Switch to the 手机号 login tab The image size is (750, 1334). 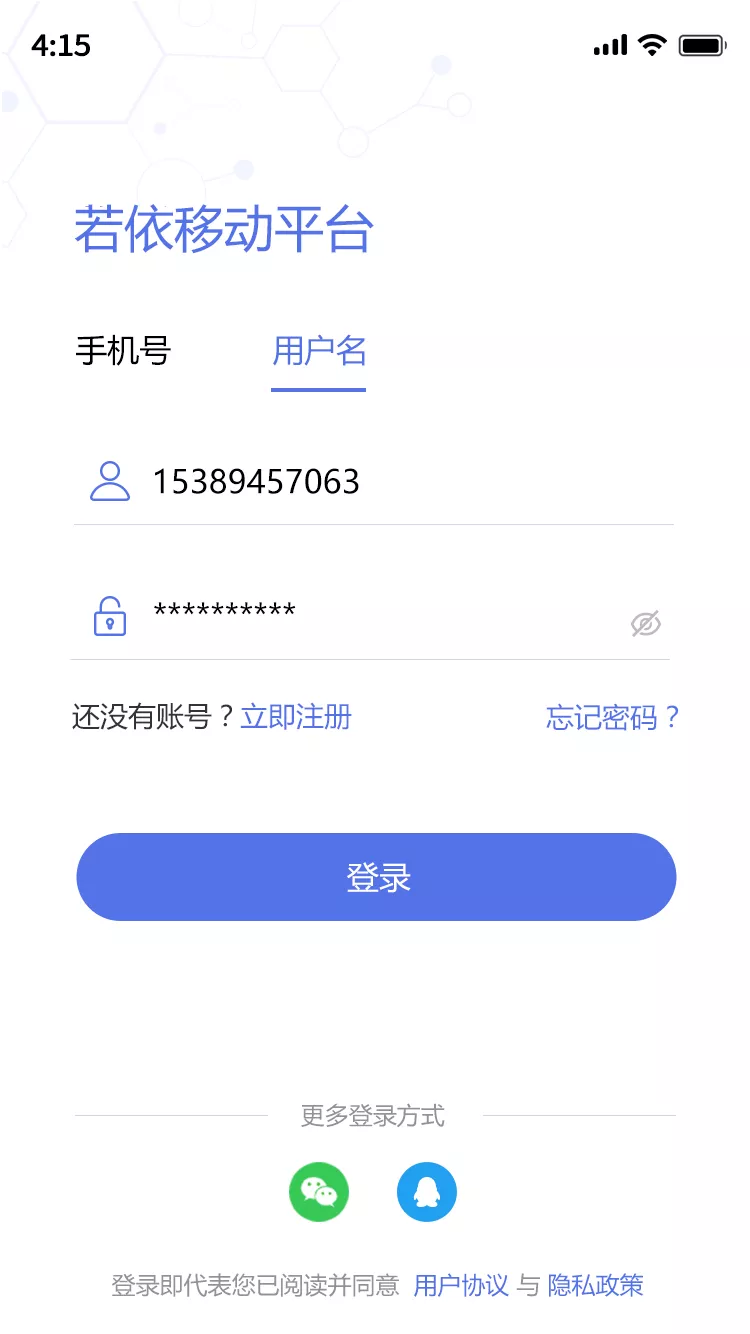124,351
